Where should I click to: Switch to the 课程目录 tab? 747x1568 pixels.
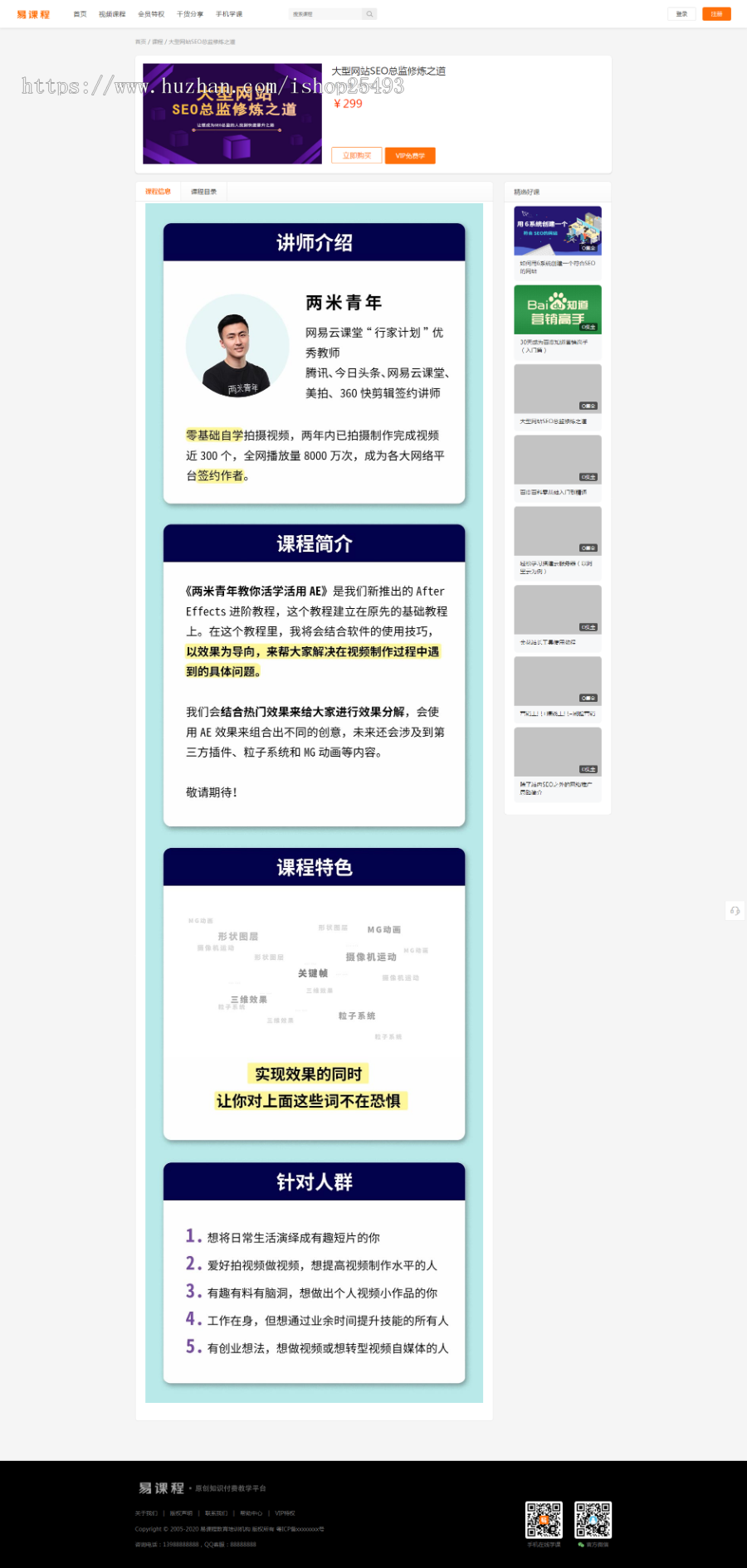[203, 192]
